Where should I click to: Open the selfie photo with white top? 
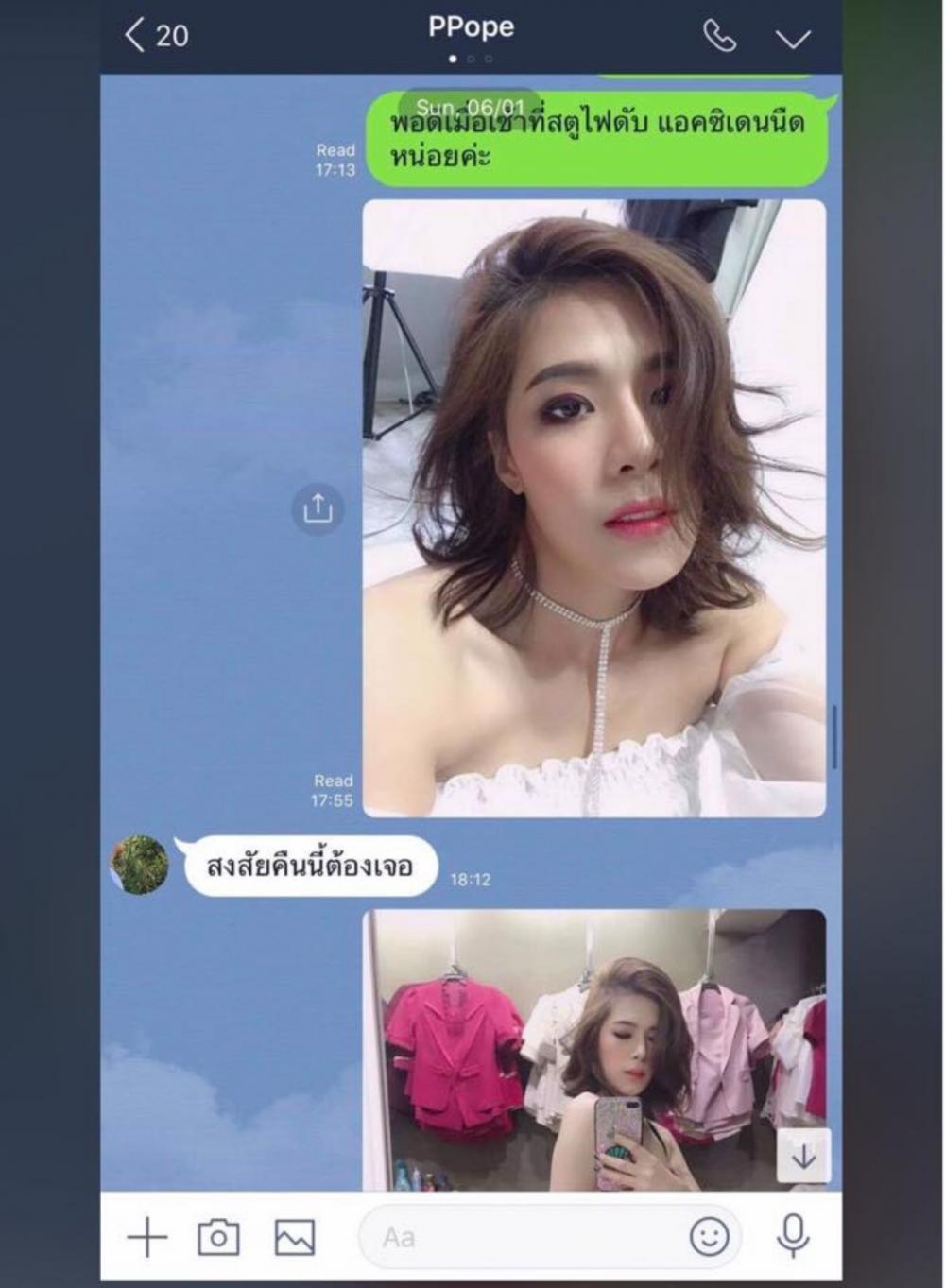[x=593, y=507]
